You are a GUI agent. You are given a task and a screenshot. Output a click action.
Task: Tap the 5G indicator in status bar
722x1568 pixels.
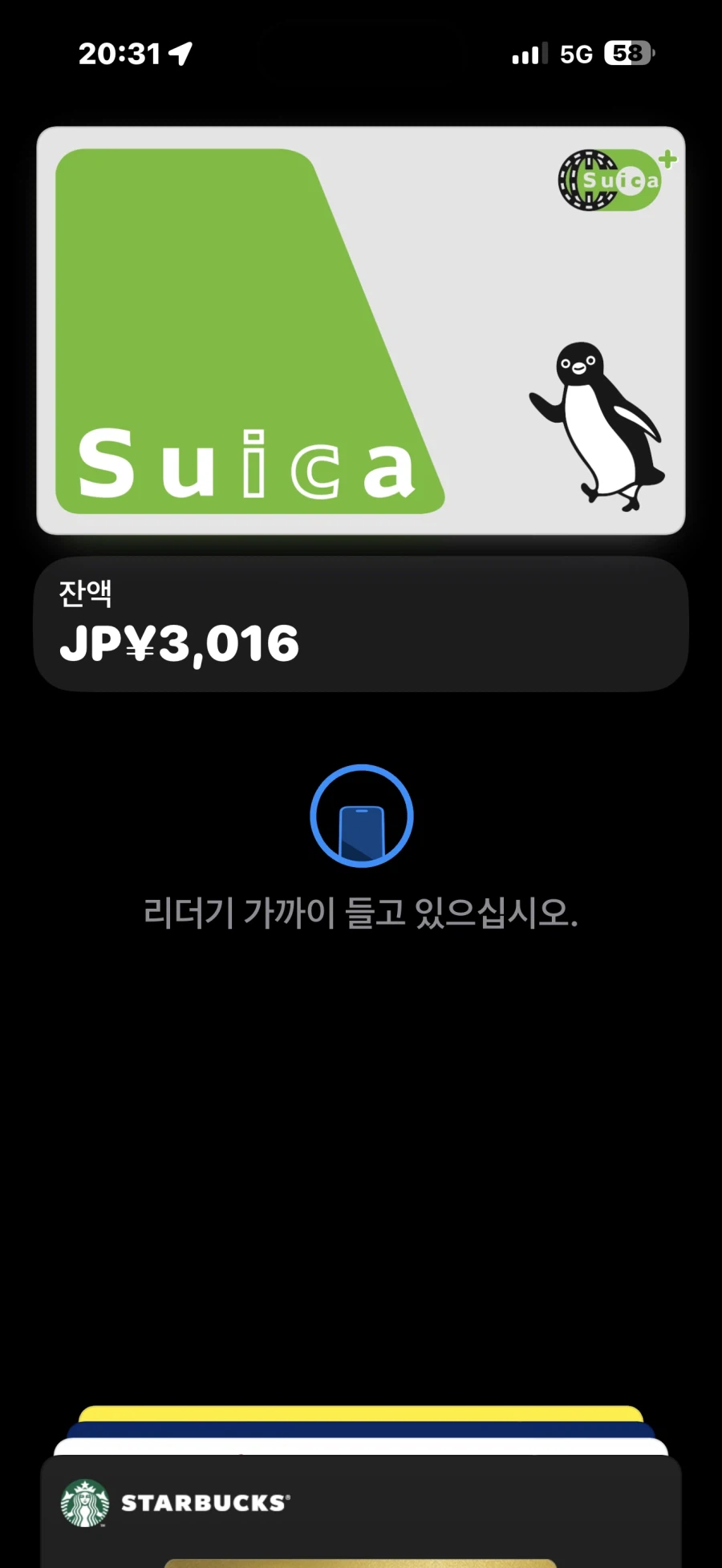[574, 53]
